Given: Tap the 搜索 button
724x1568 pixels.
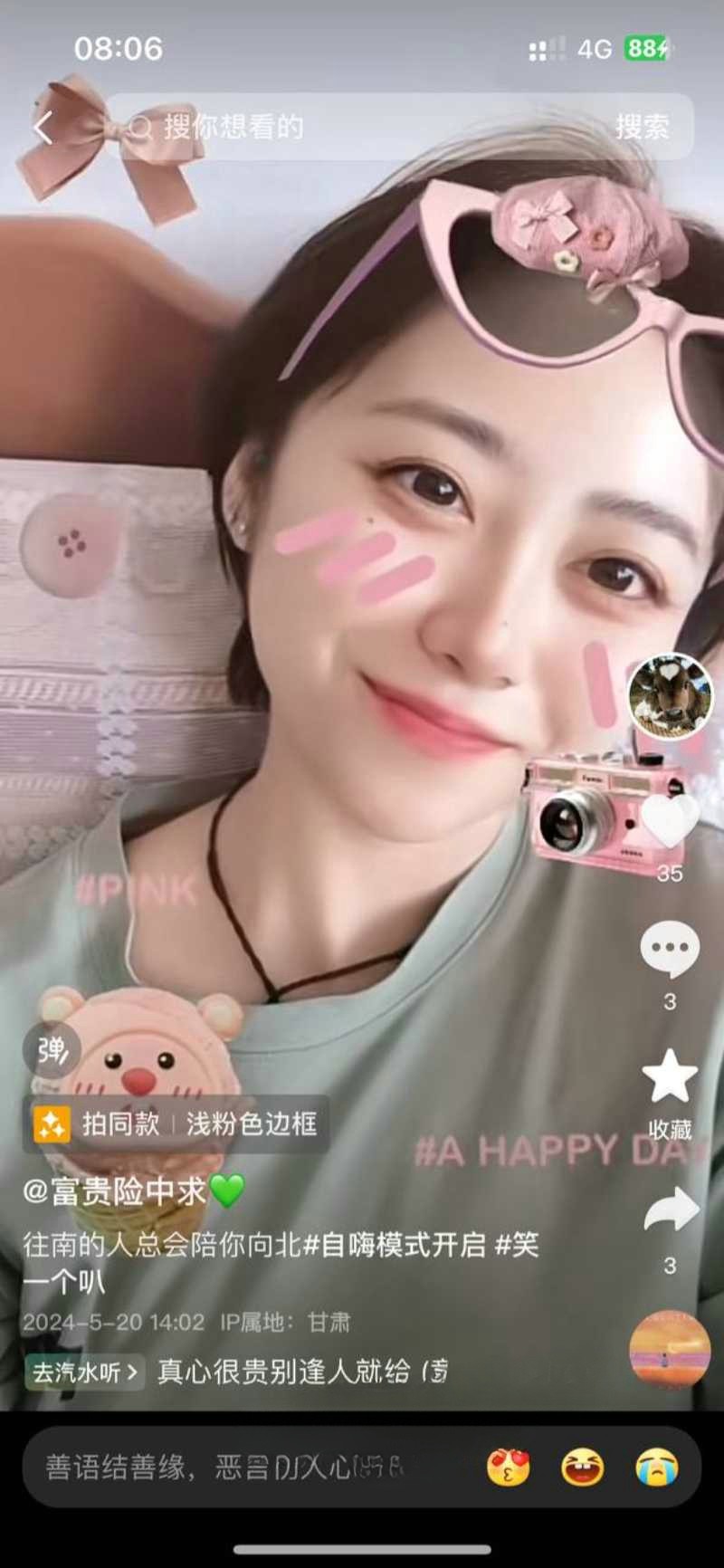Looking at the screenshot, I should [x=642, y=128].
